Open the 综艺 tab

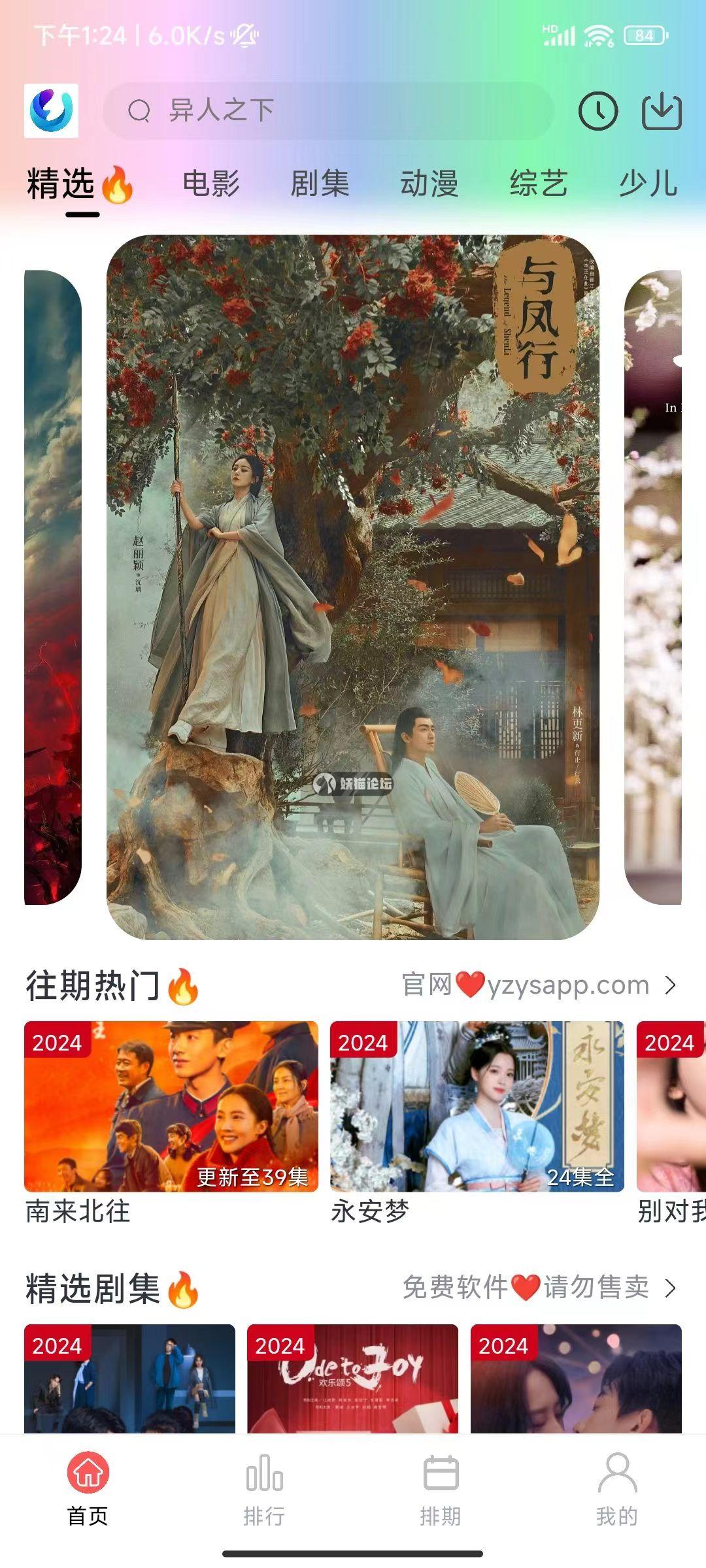[x=538, y=183]
